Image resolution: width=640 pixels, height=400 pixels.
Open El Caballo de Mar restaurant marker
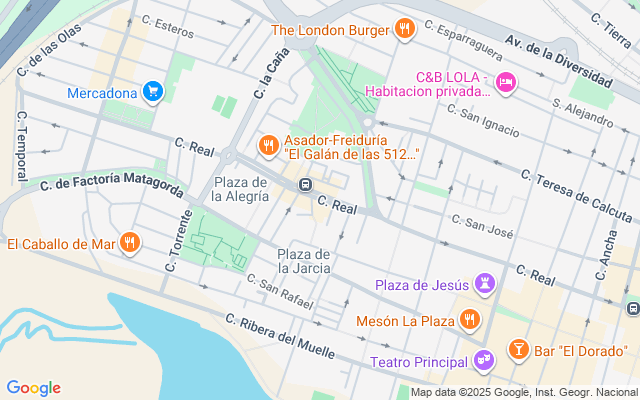130,242
